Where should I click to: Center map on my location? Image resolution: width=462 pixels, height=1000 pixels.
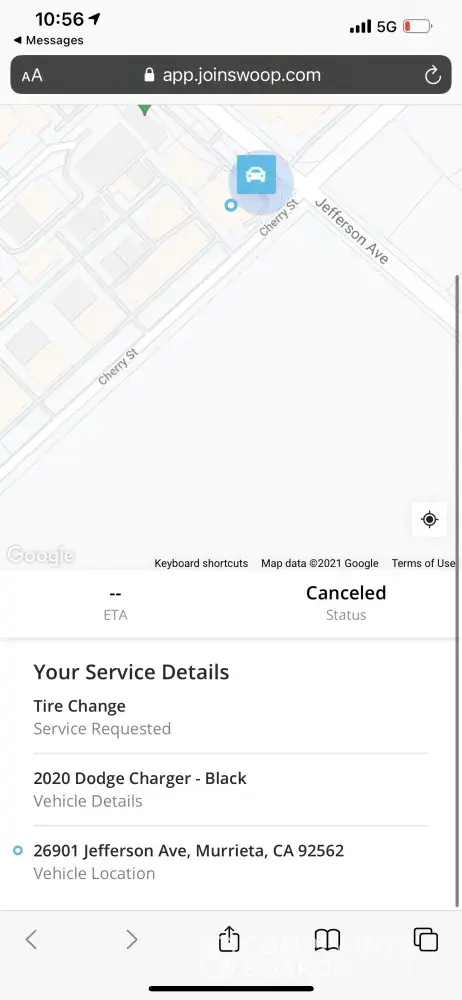[x=429, y=519]
